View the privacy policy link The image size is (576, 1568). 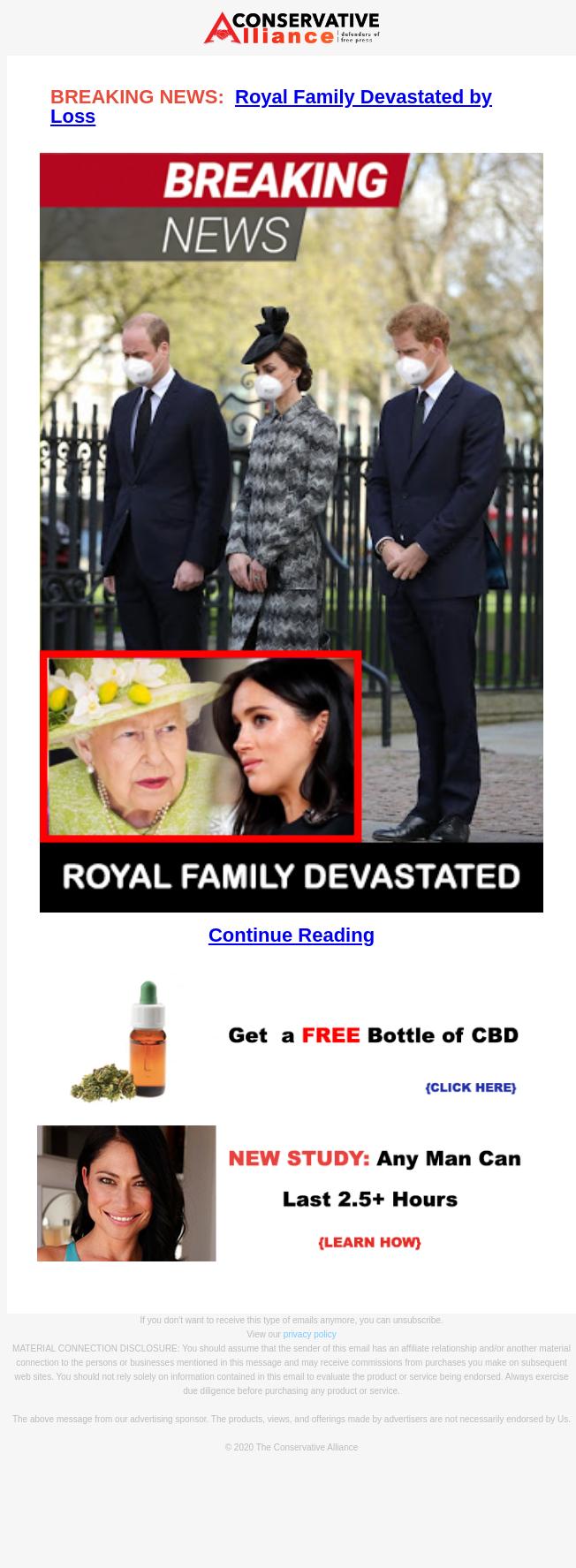pyautogui.click(x=309, y=1334)
